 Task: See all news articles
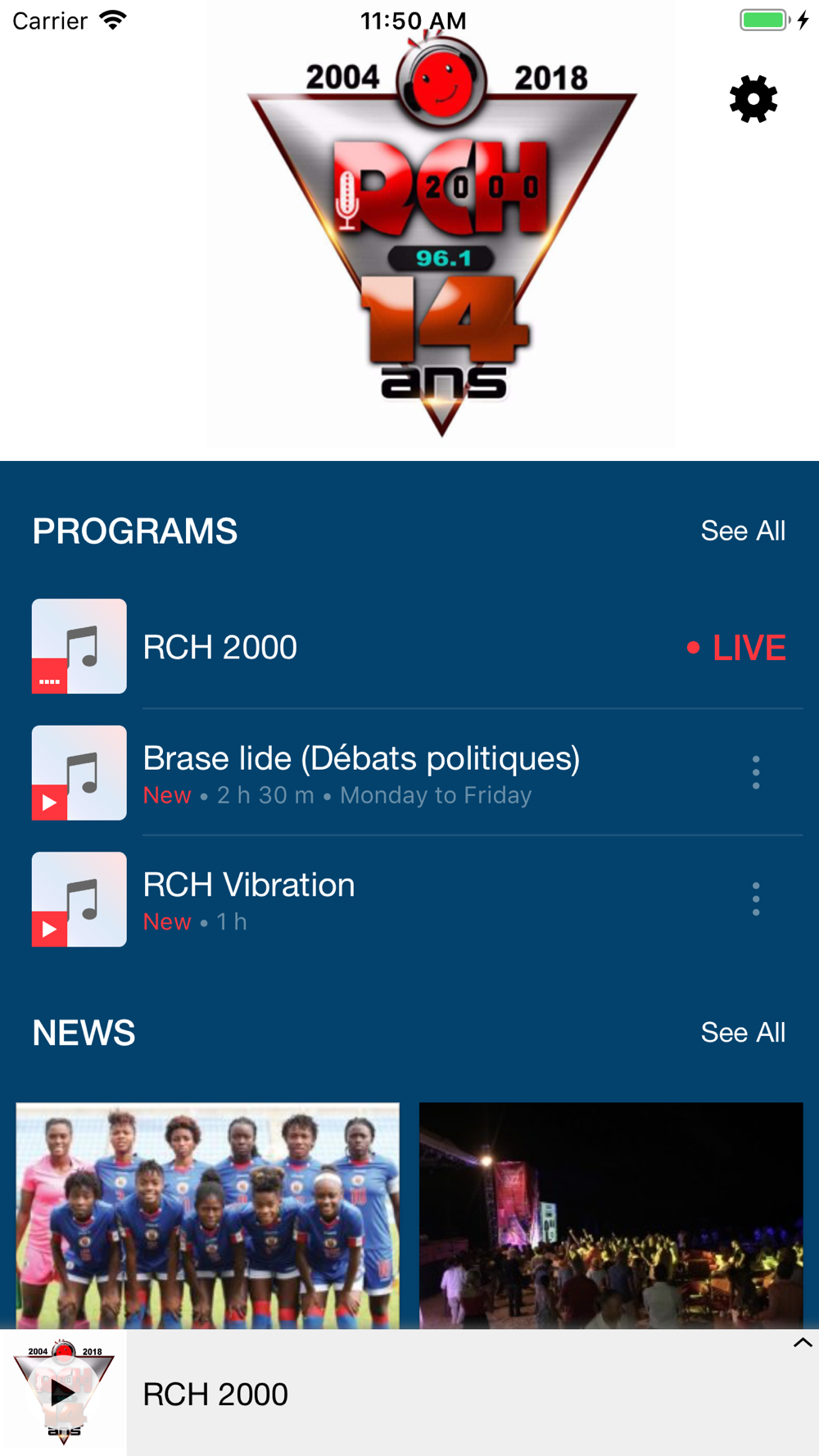[x=743, y=1033]
